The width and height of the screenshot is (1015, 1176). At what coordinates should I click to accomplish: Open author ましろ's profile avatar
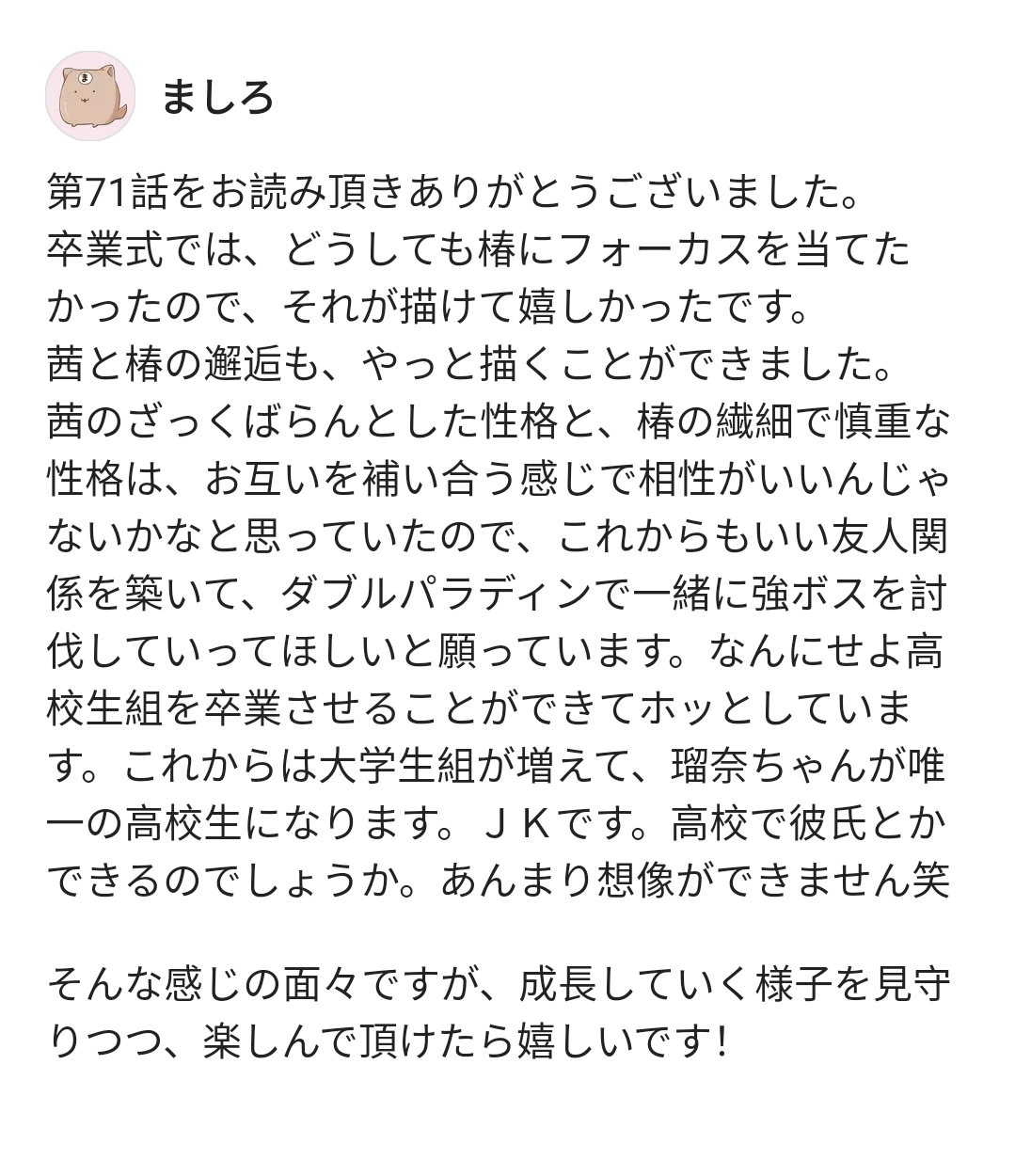90,96
